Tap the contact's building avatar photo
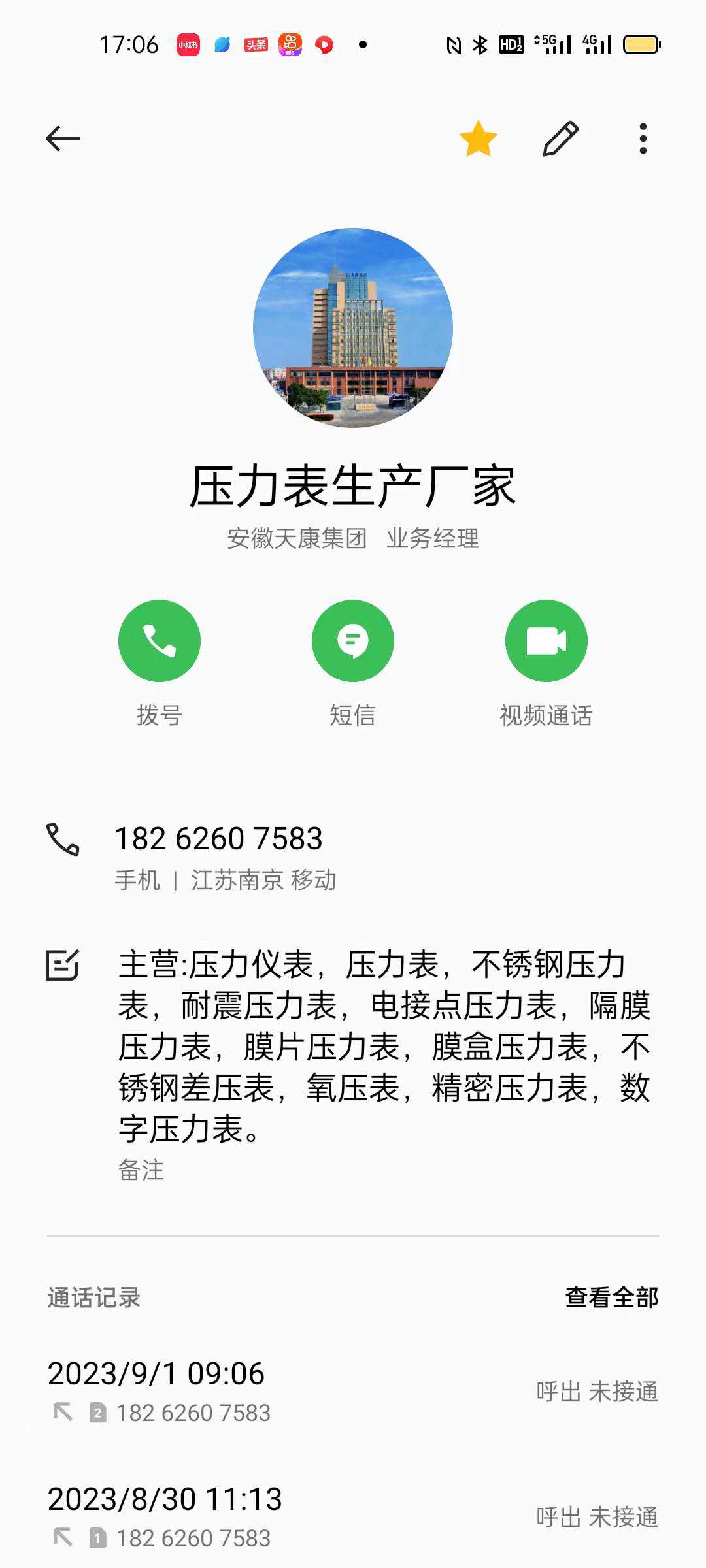The width and height of the screenshot is (706, 1568). point(353,328)
